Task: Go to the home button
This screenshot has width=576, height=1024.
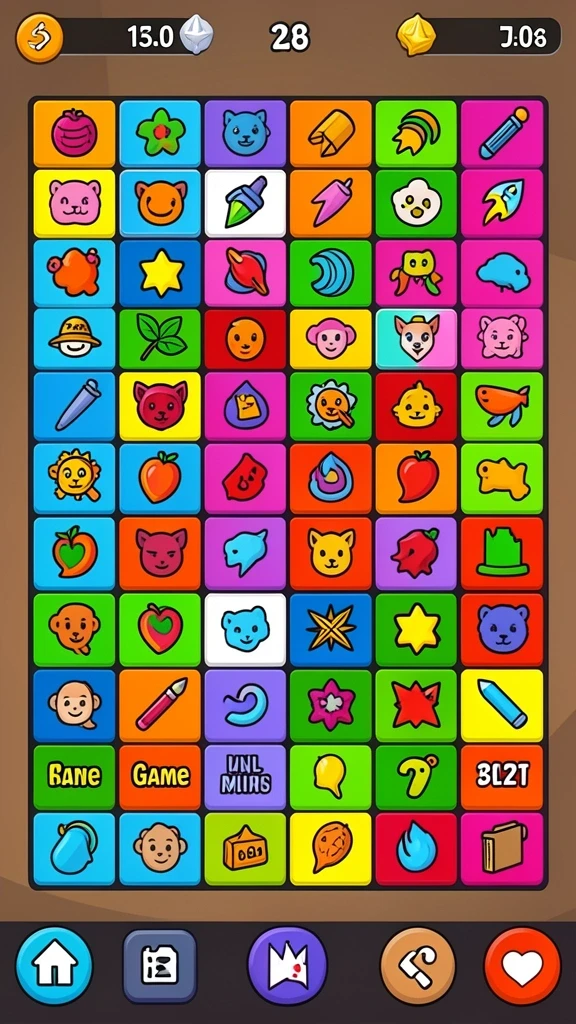Action: (54, 965)
